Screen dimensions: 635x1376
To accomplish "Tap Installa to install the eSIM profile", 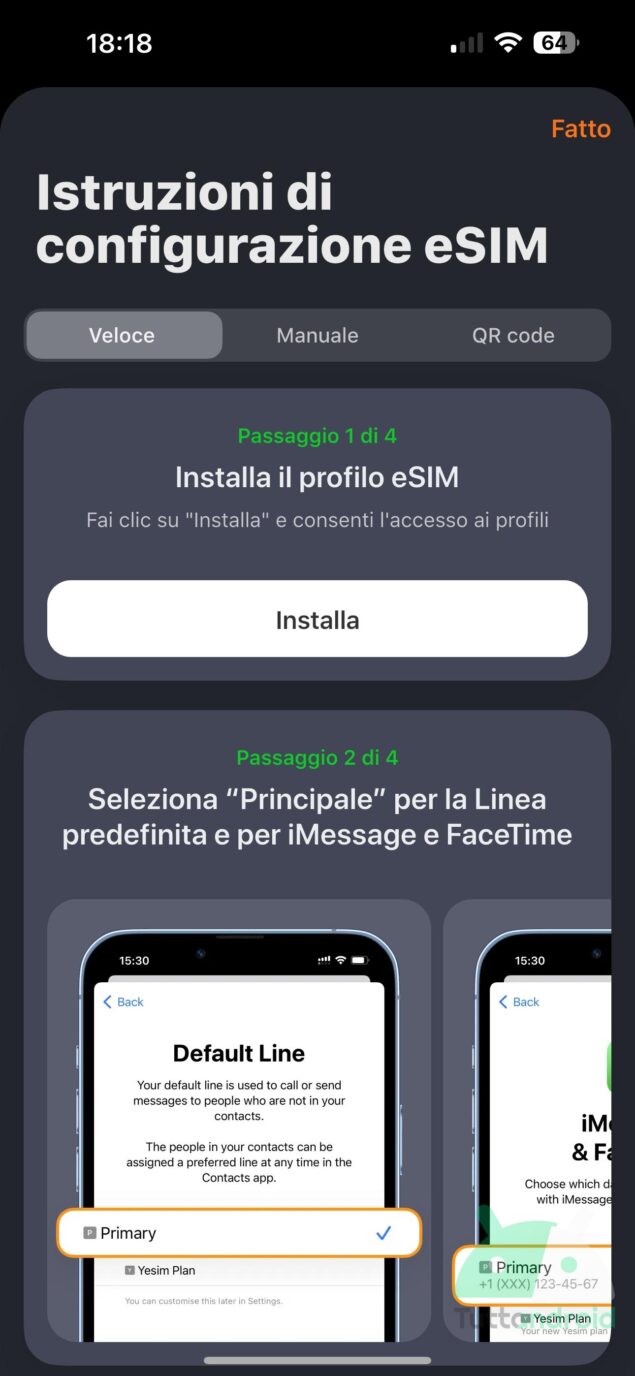I will tap(317, 619).
